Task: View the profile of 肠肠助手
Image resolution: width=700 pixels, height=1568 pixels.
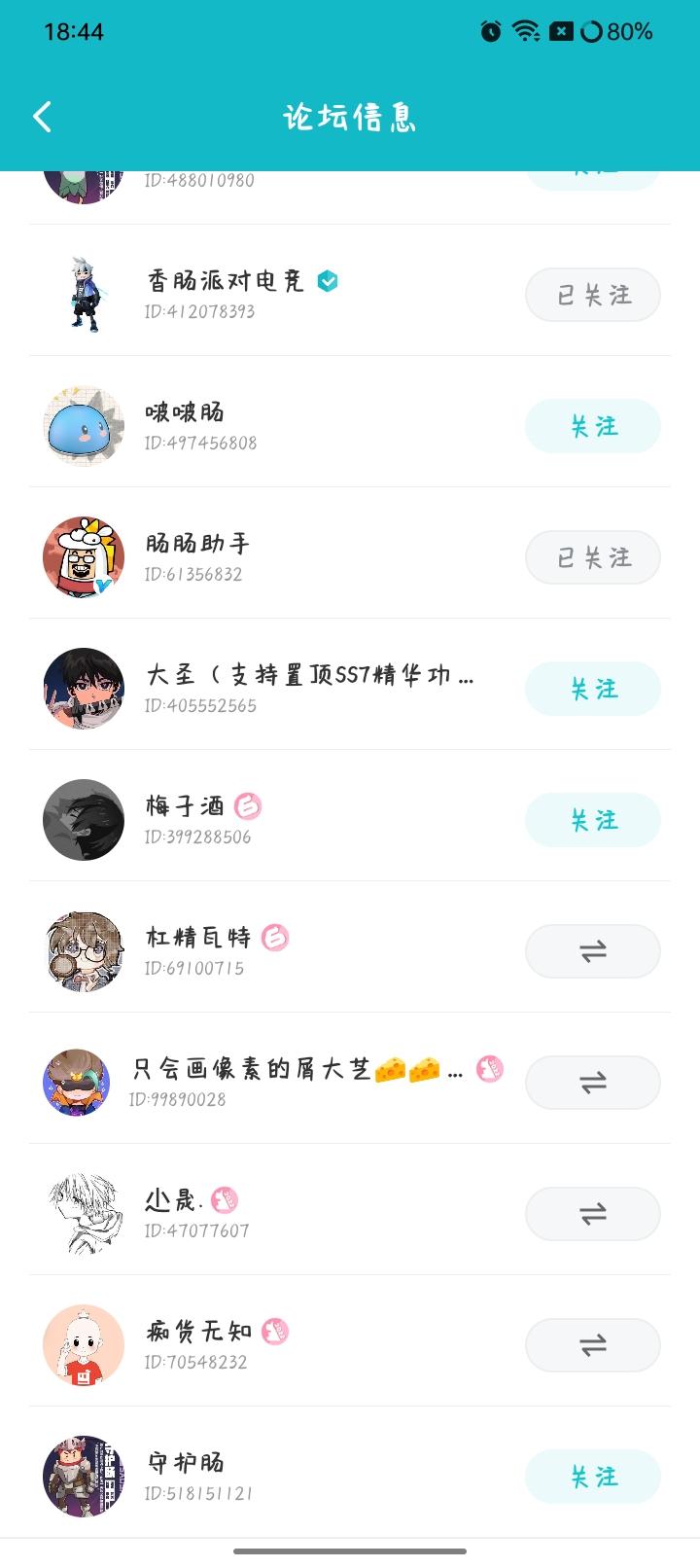Action: tap(198, 545)
